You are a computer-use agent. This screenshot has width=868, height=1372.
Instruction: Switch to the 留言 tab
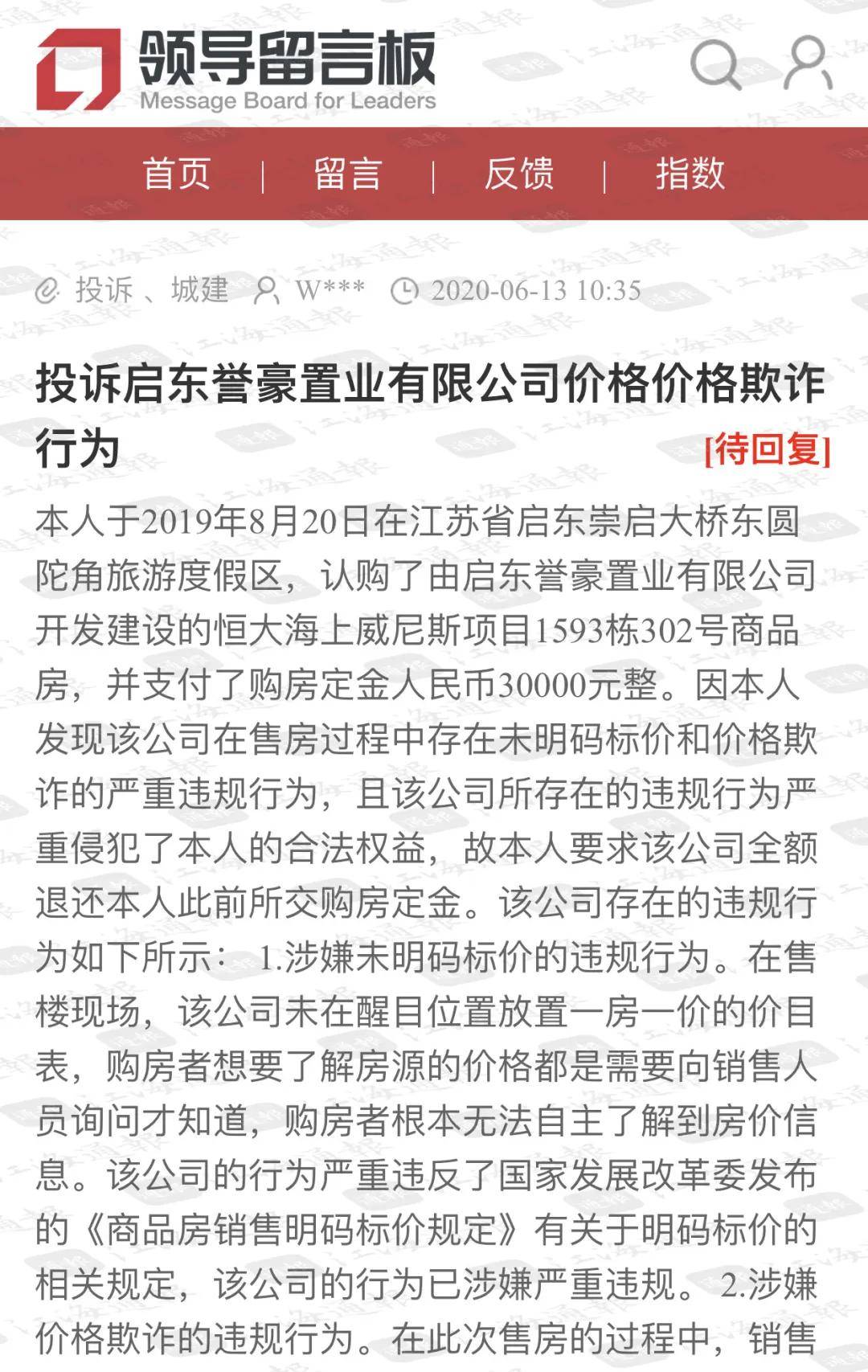coord(347,174)
